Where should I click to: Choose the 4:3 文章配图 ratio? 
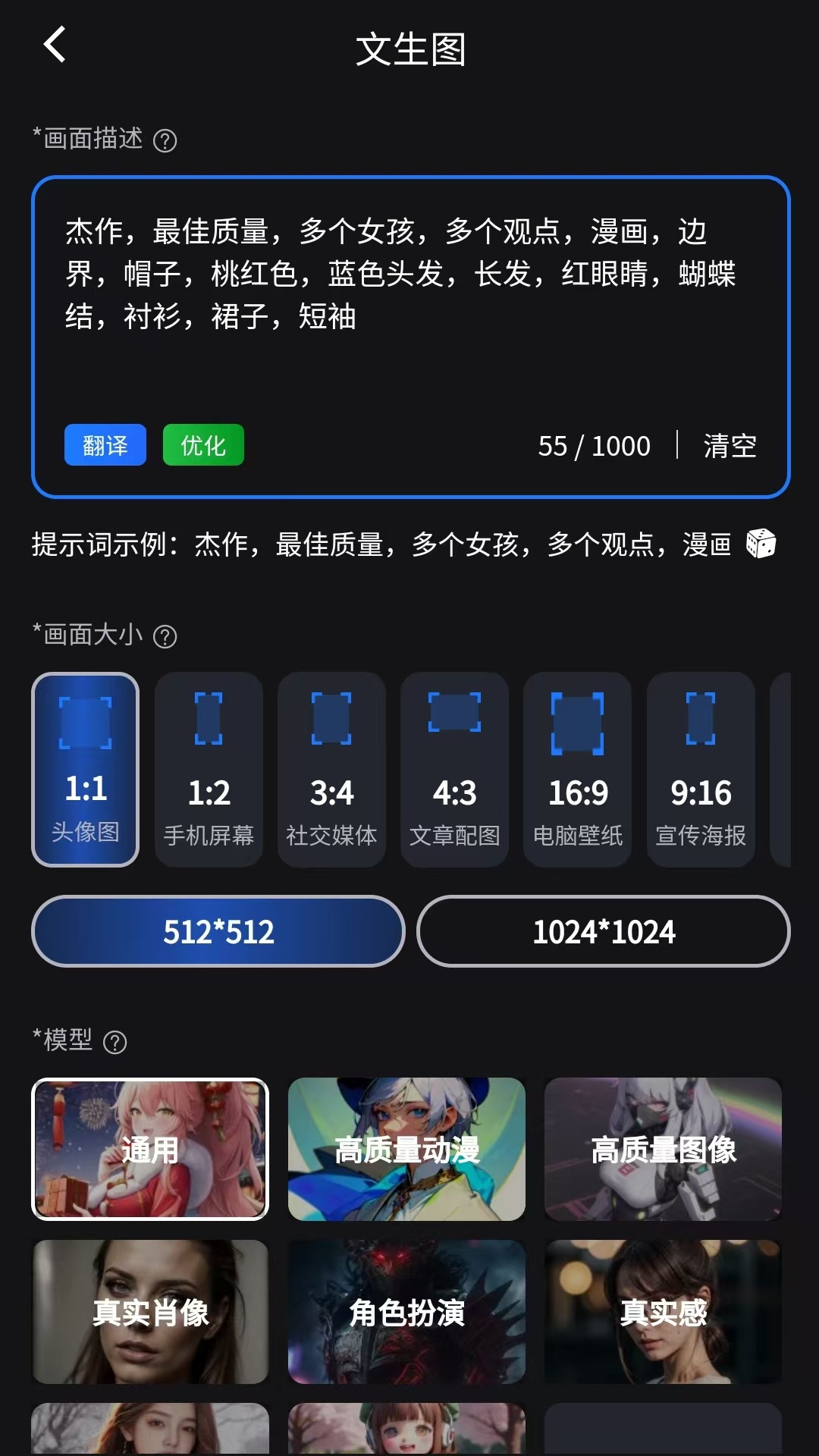coord(454,770)
